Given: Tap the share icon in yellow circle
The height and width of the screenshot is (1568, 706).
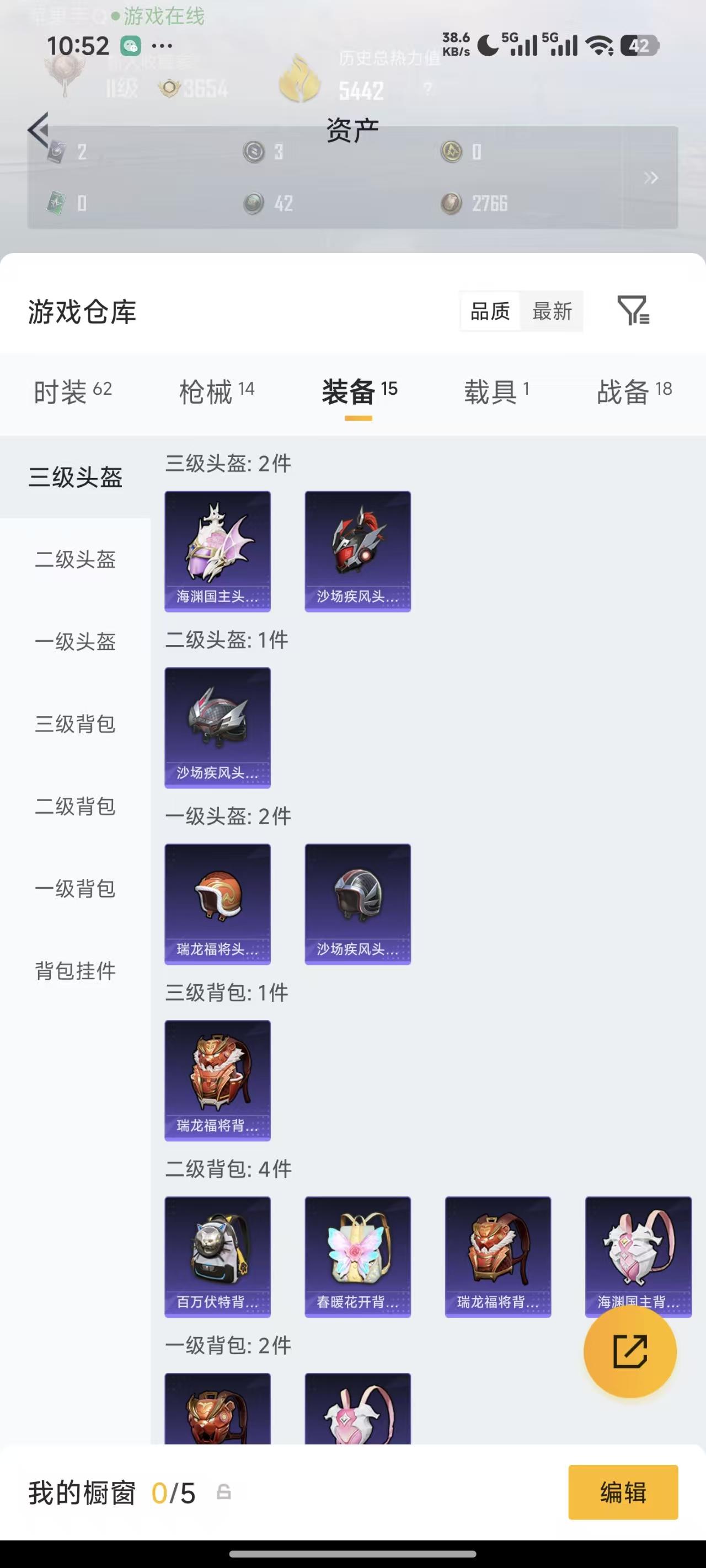Looking at the screenshot, I should pos(630,1351).
